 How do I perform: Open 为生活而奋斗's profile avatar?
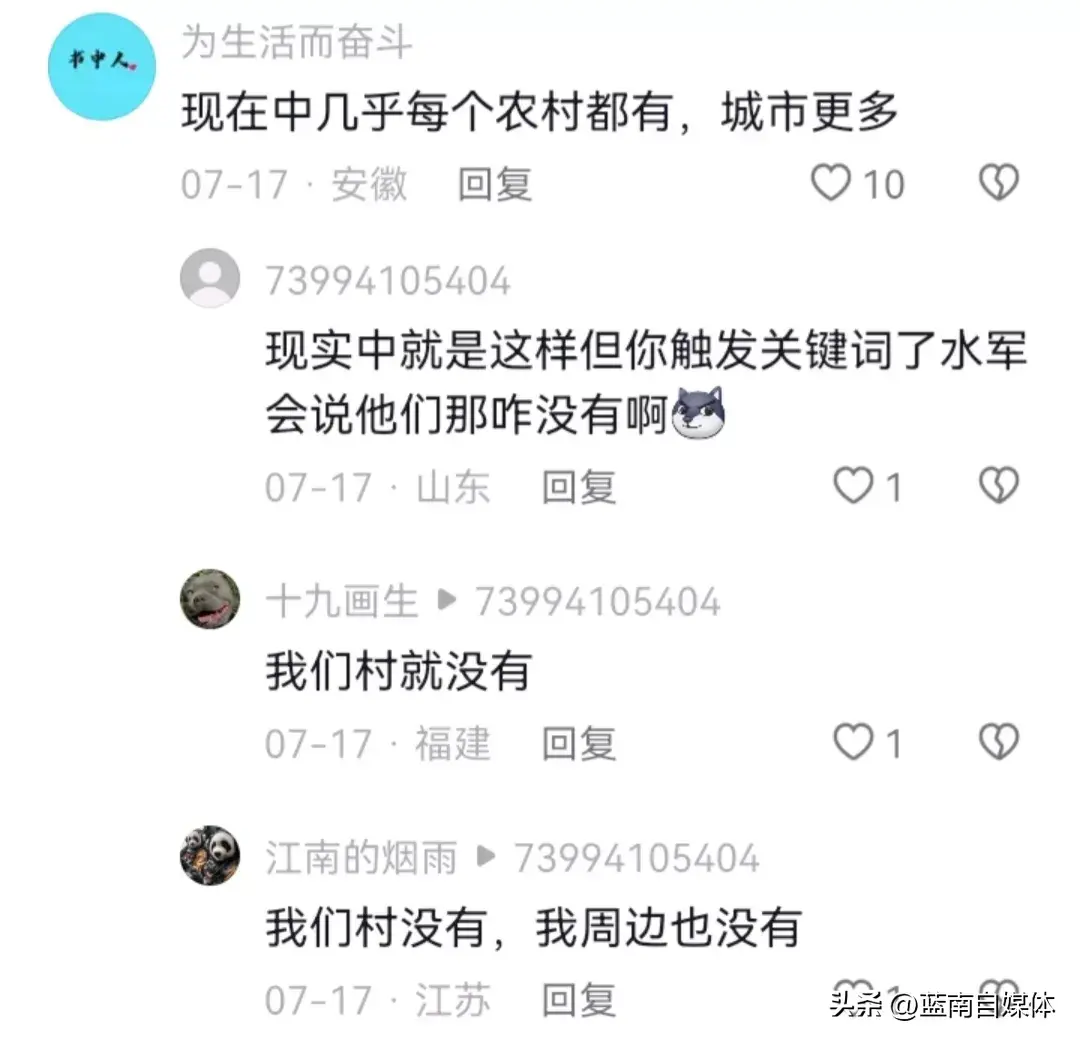[x=101, y=67]
